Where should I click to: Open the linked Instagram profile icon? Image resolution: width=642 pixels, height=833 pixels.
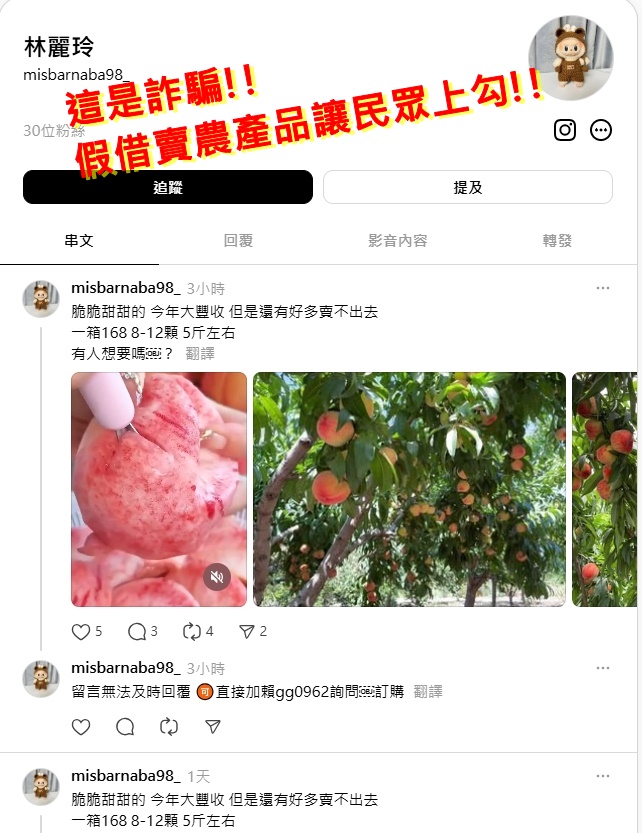click(565, 130)
